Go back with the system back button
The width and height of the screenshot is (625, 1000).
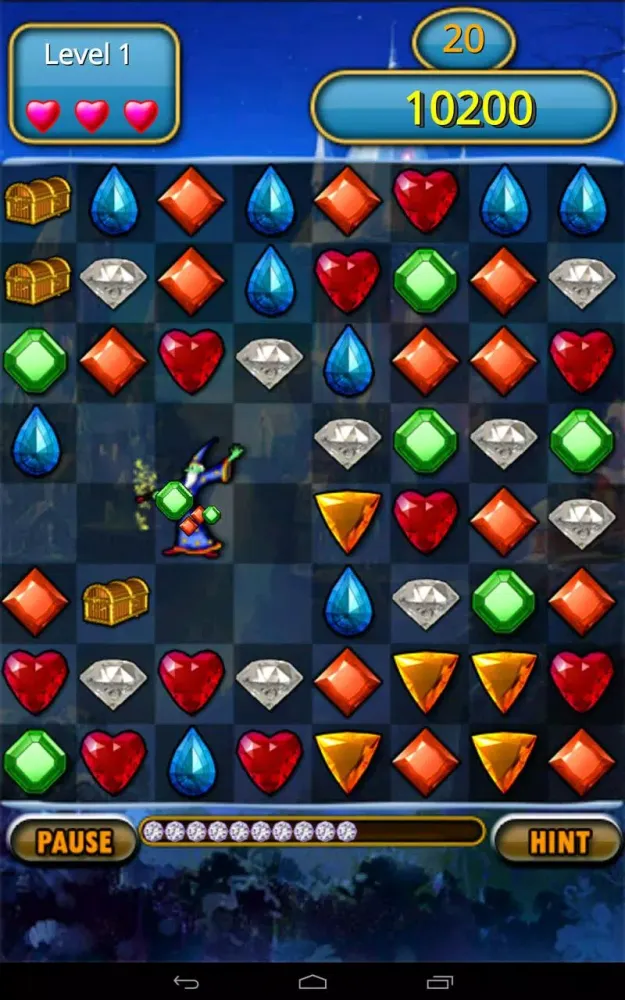[x=186, y=982]
